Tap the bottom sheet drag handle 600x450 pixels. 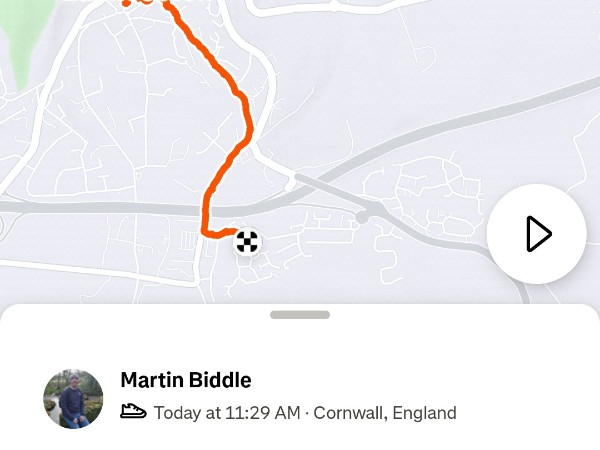[300, 315]
